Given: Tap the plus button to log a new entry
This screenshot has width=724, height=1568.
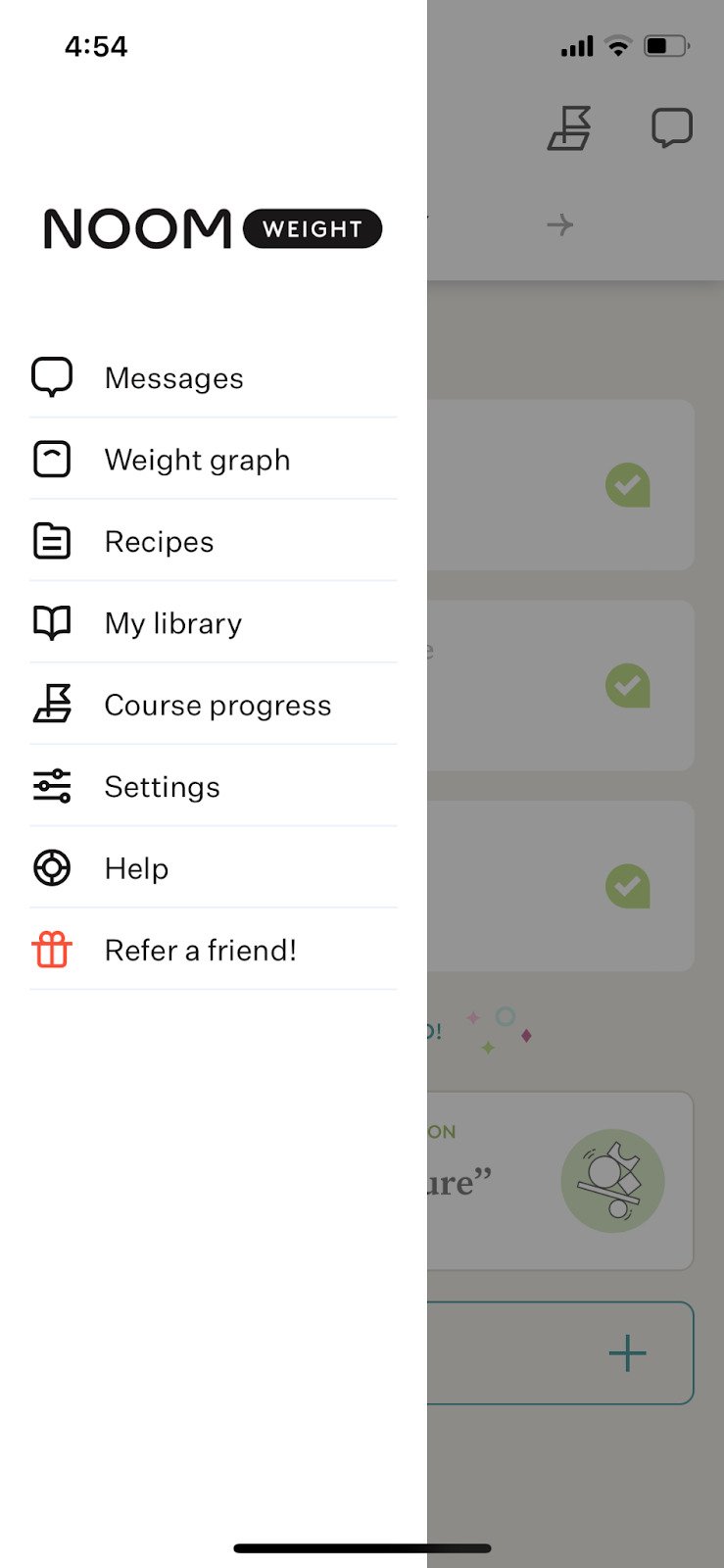Looking at the screenshot, I should tap(627, 1353).
